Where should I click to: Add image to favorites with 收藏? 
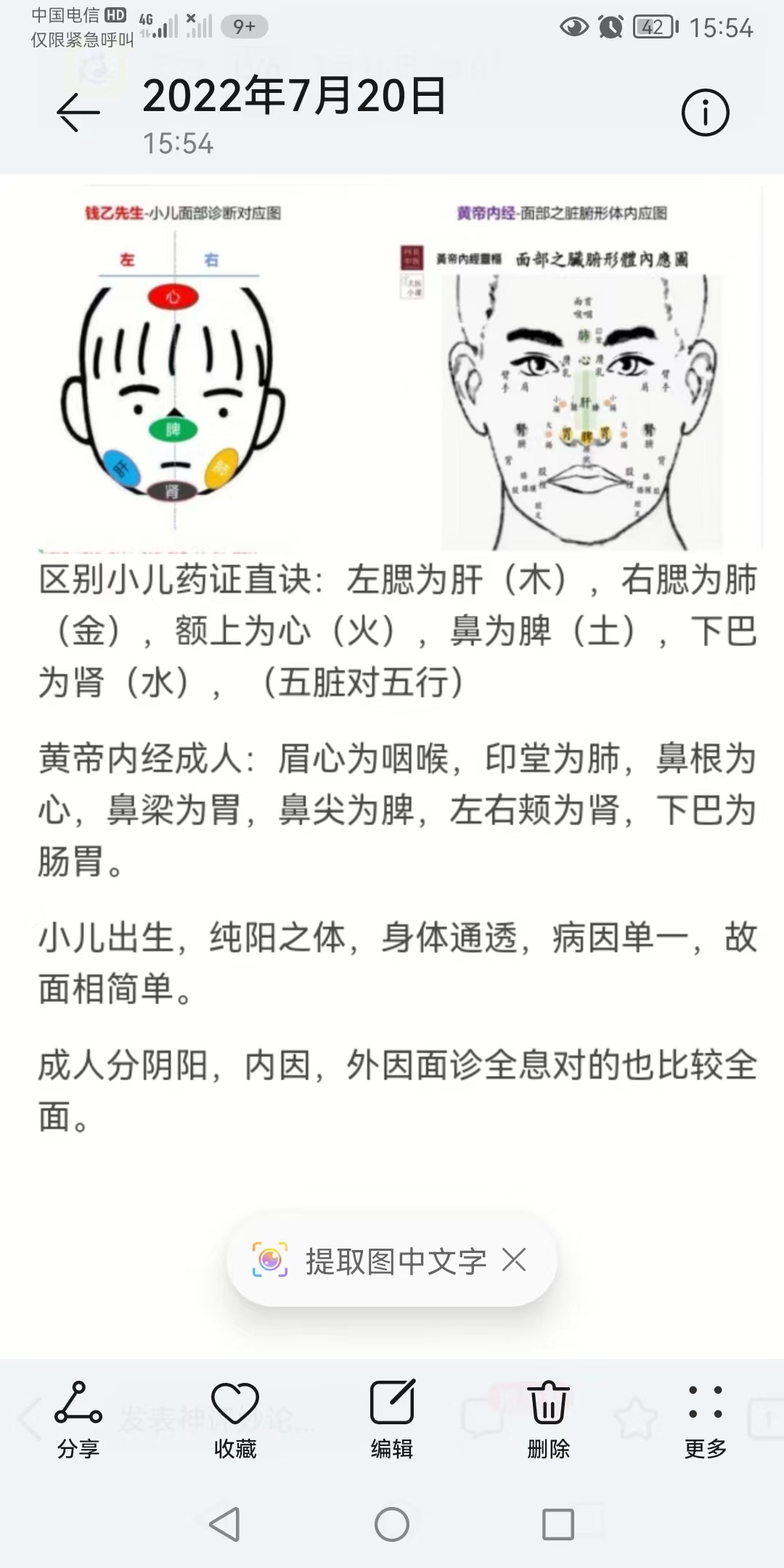click(x=234, y=1419)
